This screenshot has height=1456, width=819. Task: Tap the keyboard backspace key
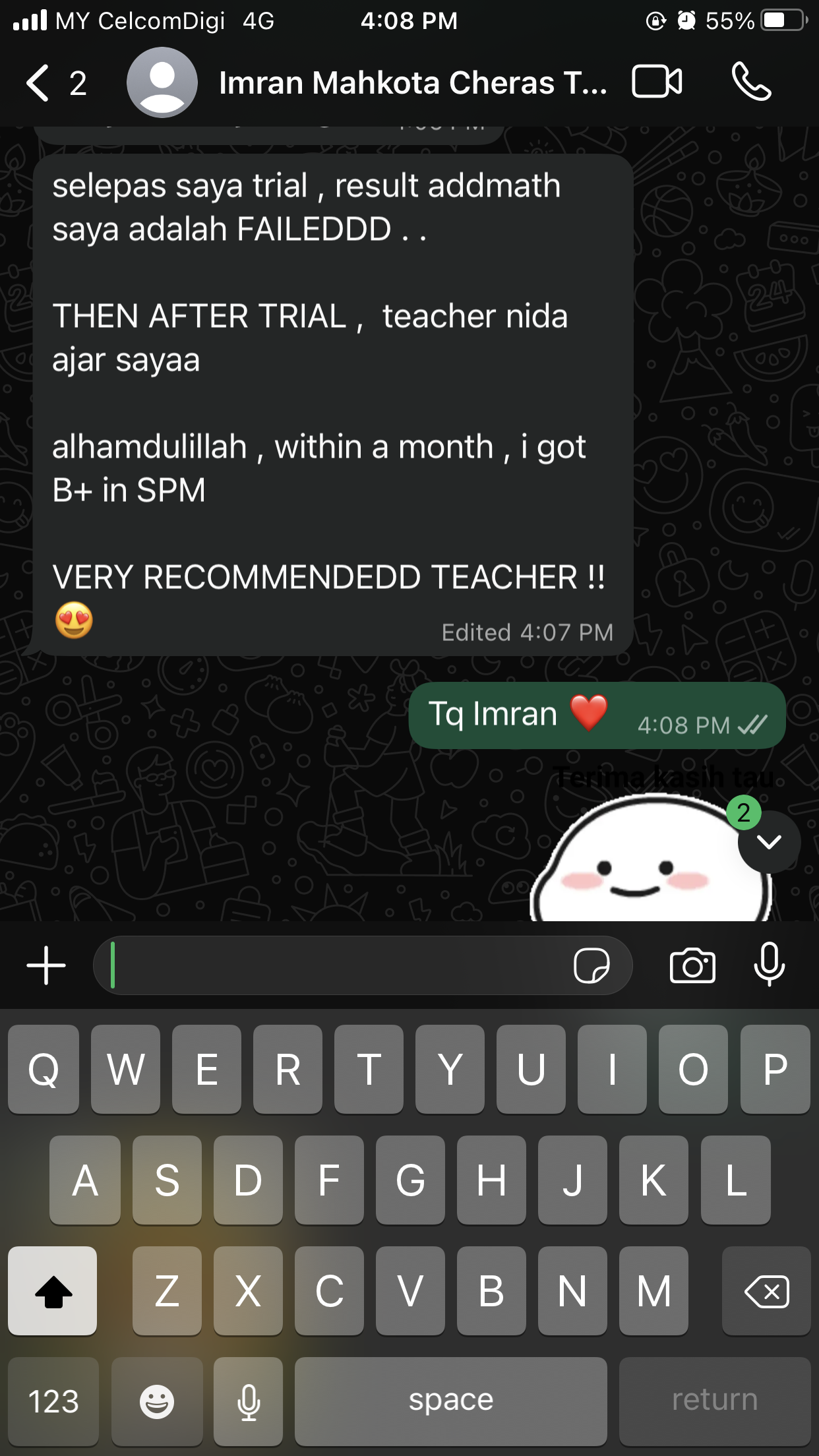coord(766,1291)
